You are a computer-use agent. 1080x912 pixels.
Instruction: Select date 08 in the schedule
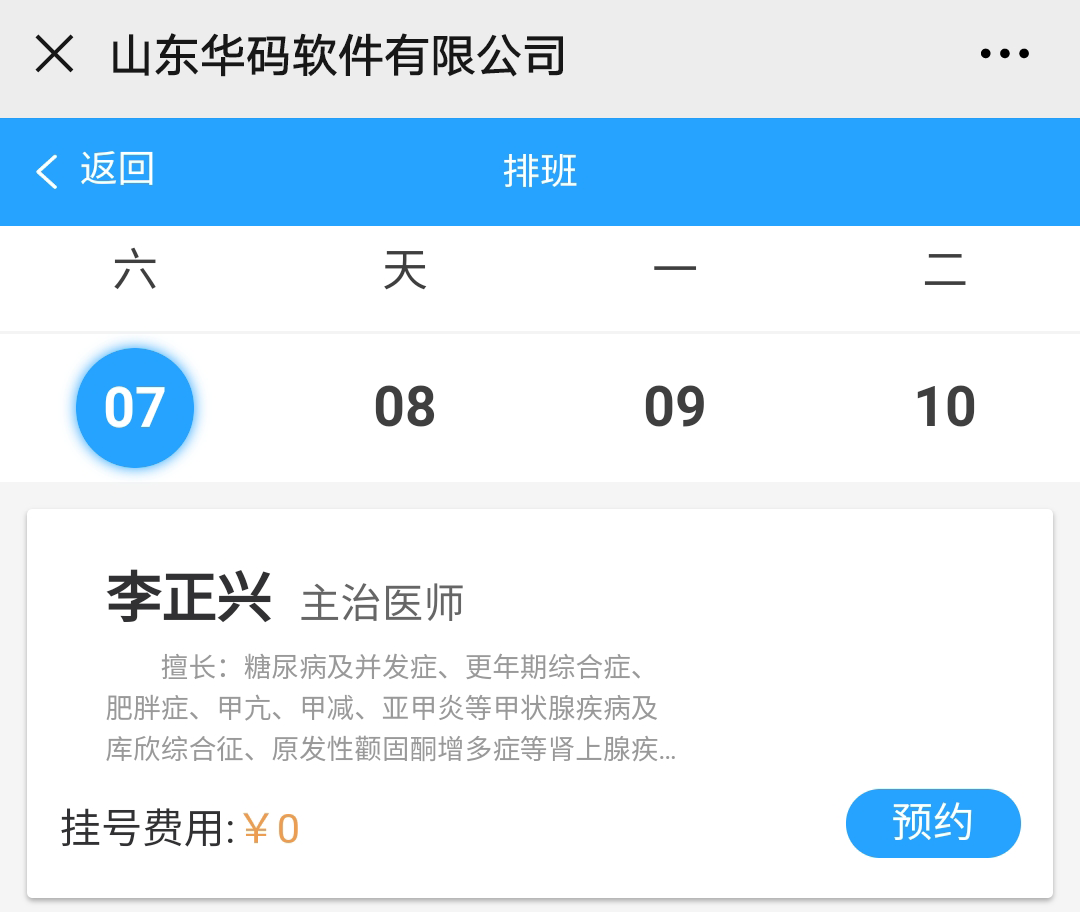pyautogui.click(x=405, y=407)
